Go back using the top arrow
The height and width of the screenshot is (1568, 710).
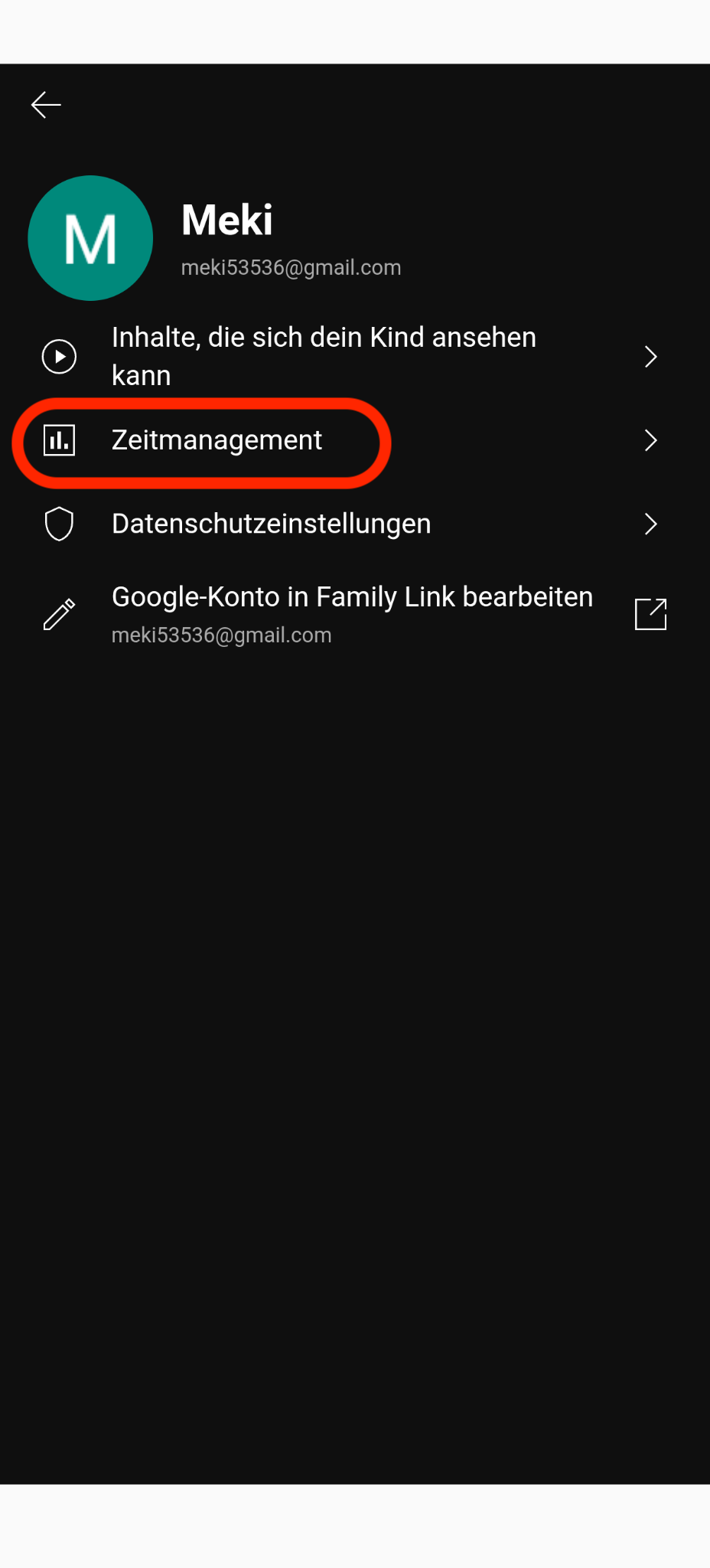coord(46,105)
